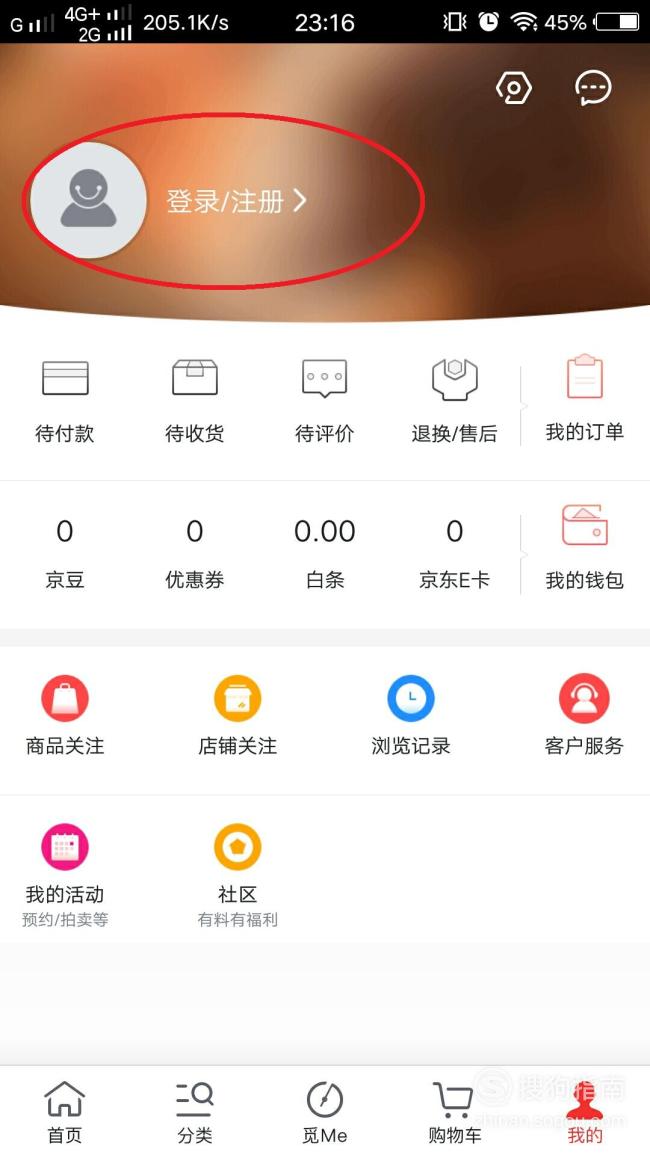View 待收货 orders
The width and height of the screenshot is (650, 1155).
pos(195,401)
